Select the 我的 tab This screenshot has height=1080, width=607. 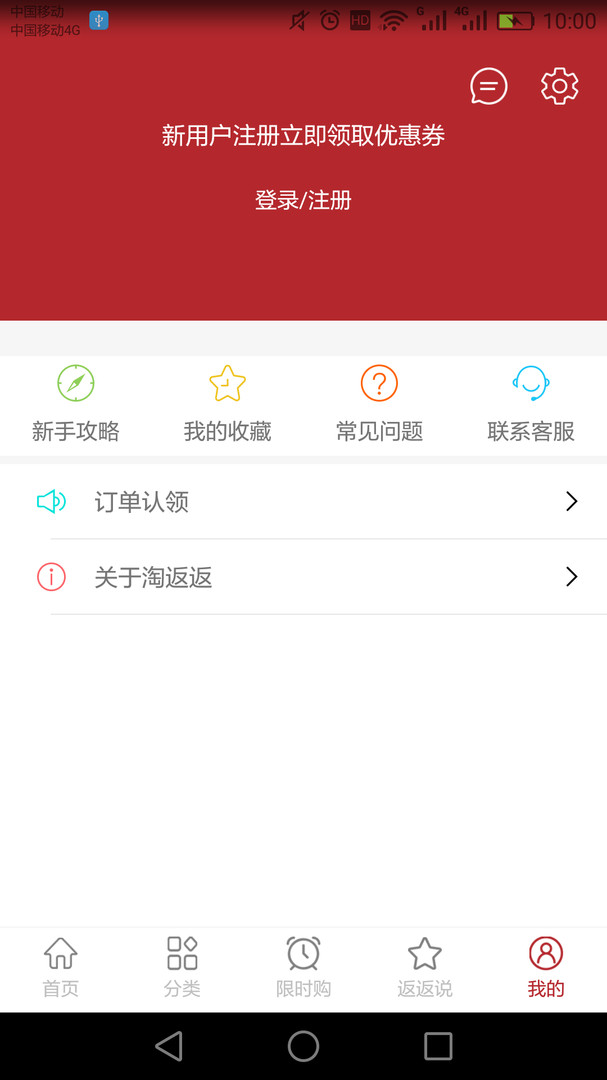(x=546, y=968)
